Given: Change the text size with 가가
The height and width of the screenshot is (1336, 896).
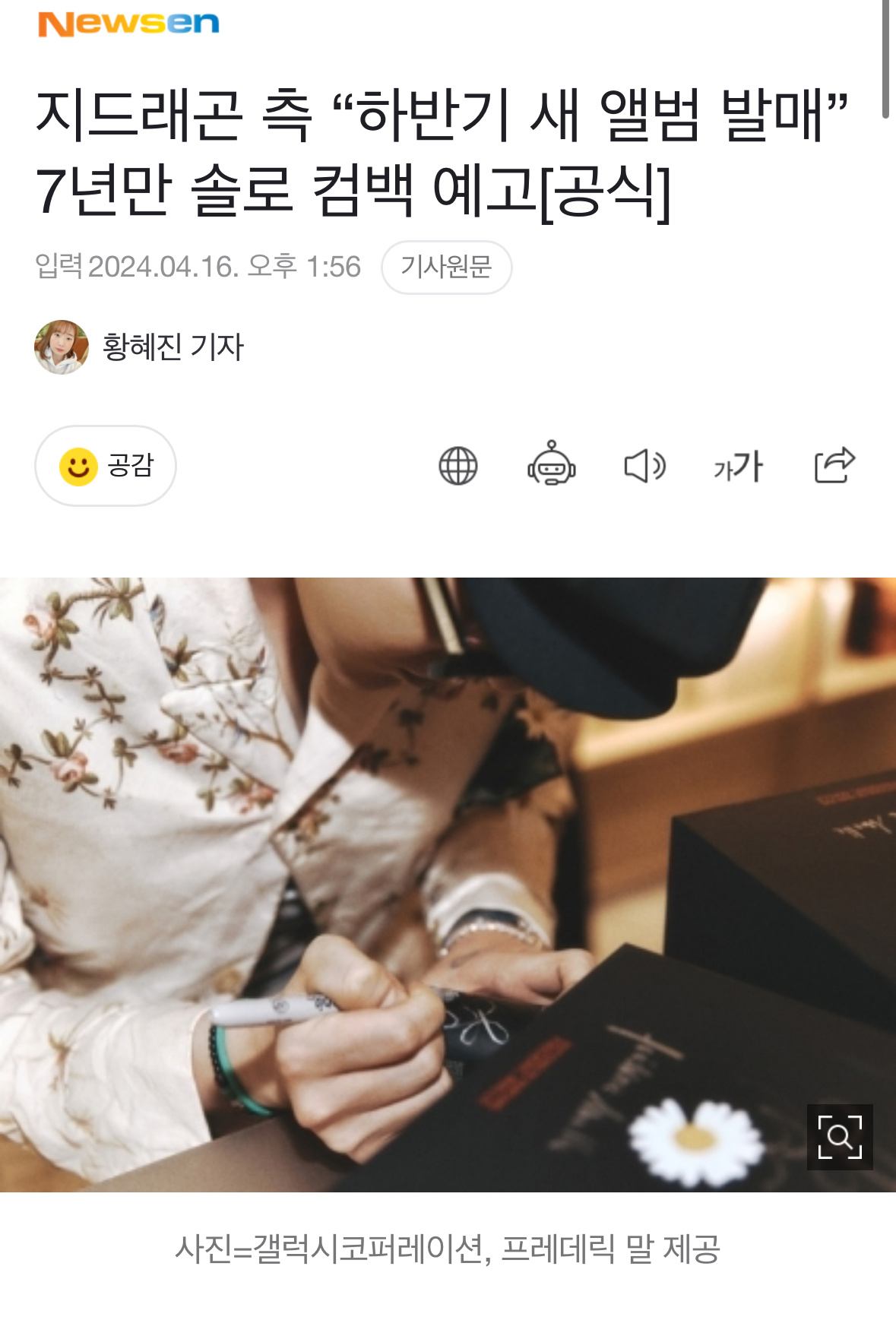Looking at the screenshot, I should tap(738, 465).
